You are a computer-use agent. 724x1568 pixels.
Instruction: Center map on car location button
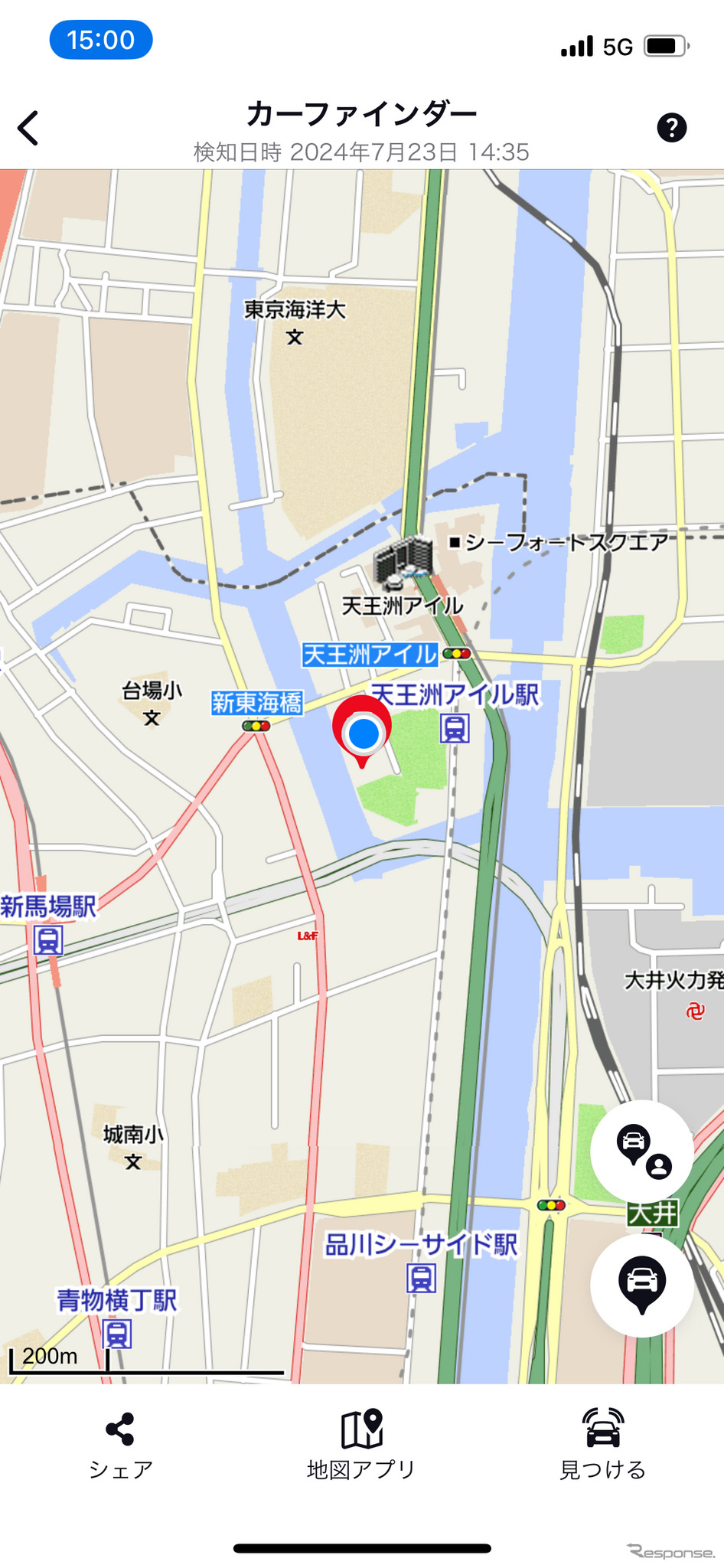642,1285
